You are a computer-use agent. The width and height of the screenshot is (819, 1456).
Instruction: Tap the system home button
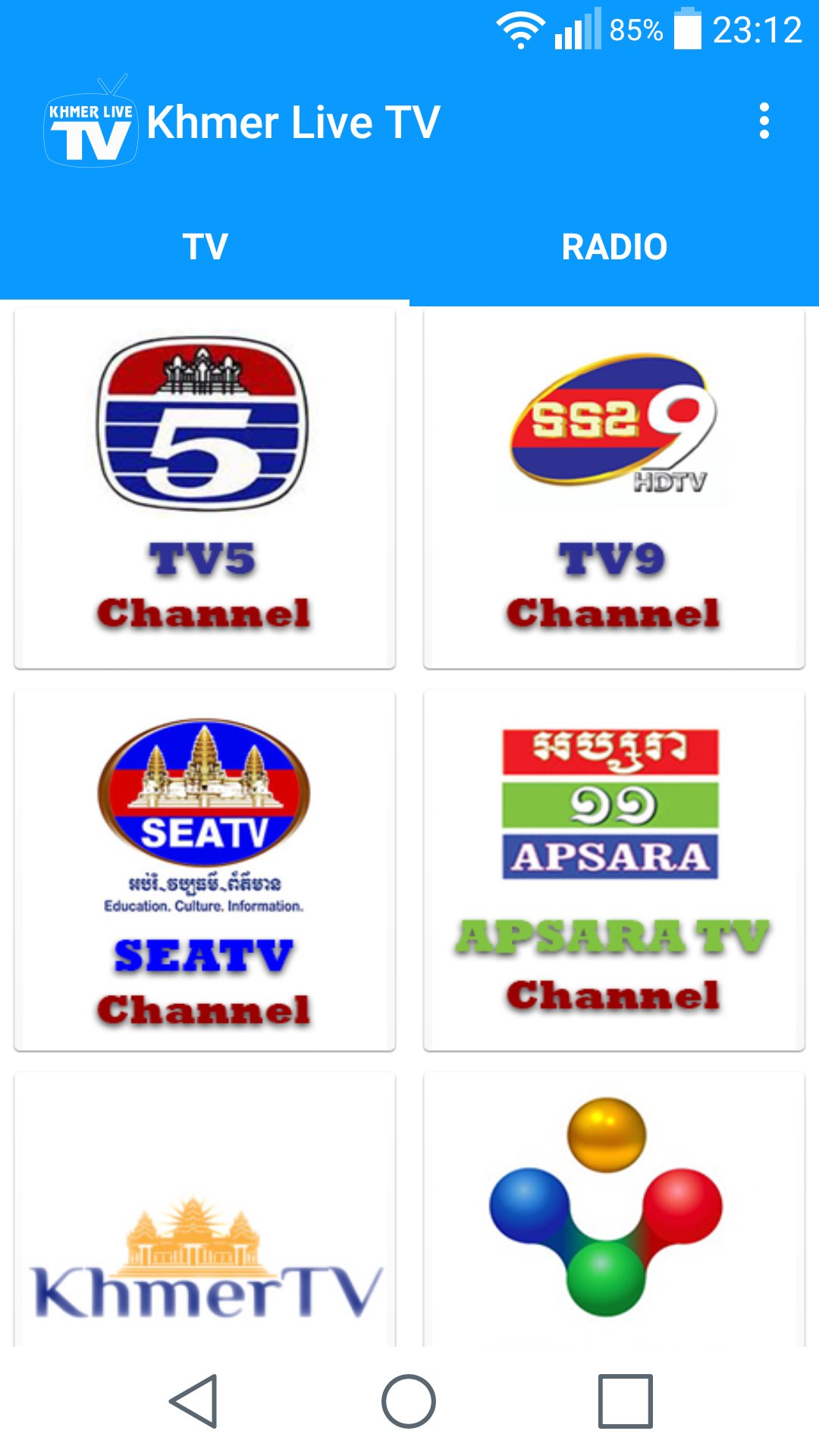point(409,1401)
